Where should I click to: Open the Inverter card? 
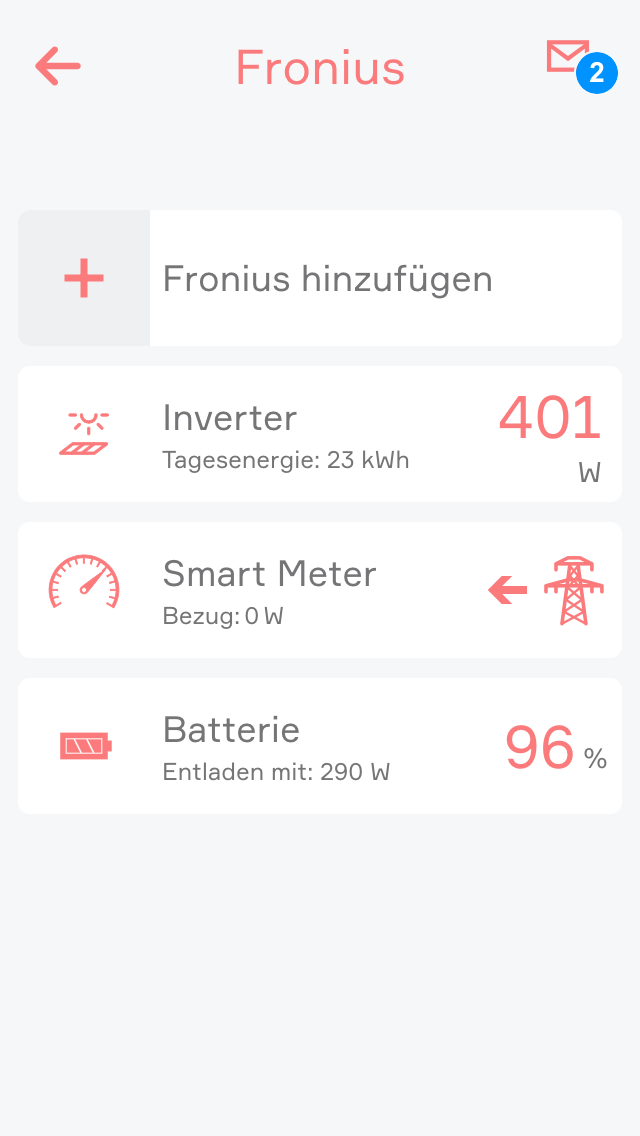click(320, 434)
